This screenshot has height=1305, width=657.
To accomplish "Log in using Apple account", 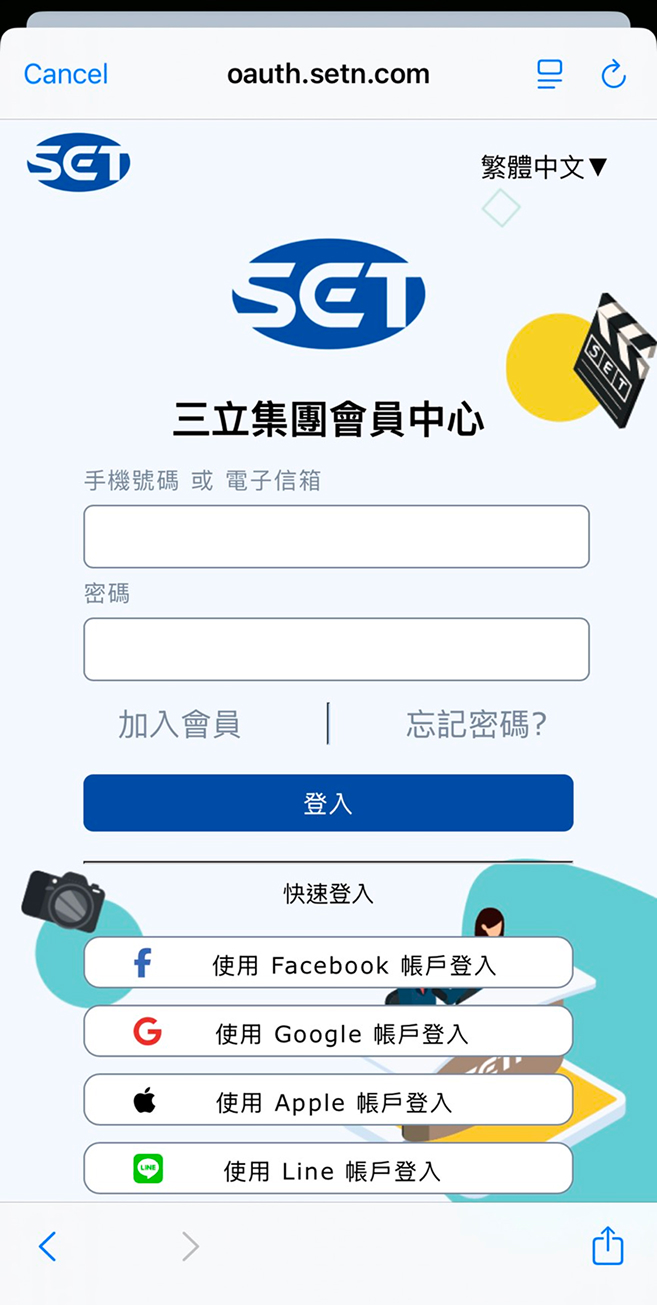I will 328,1100.
